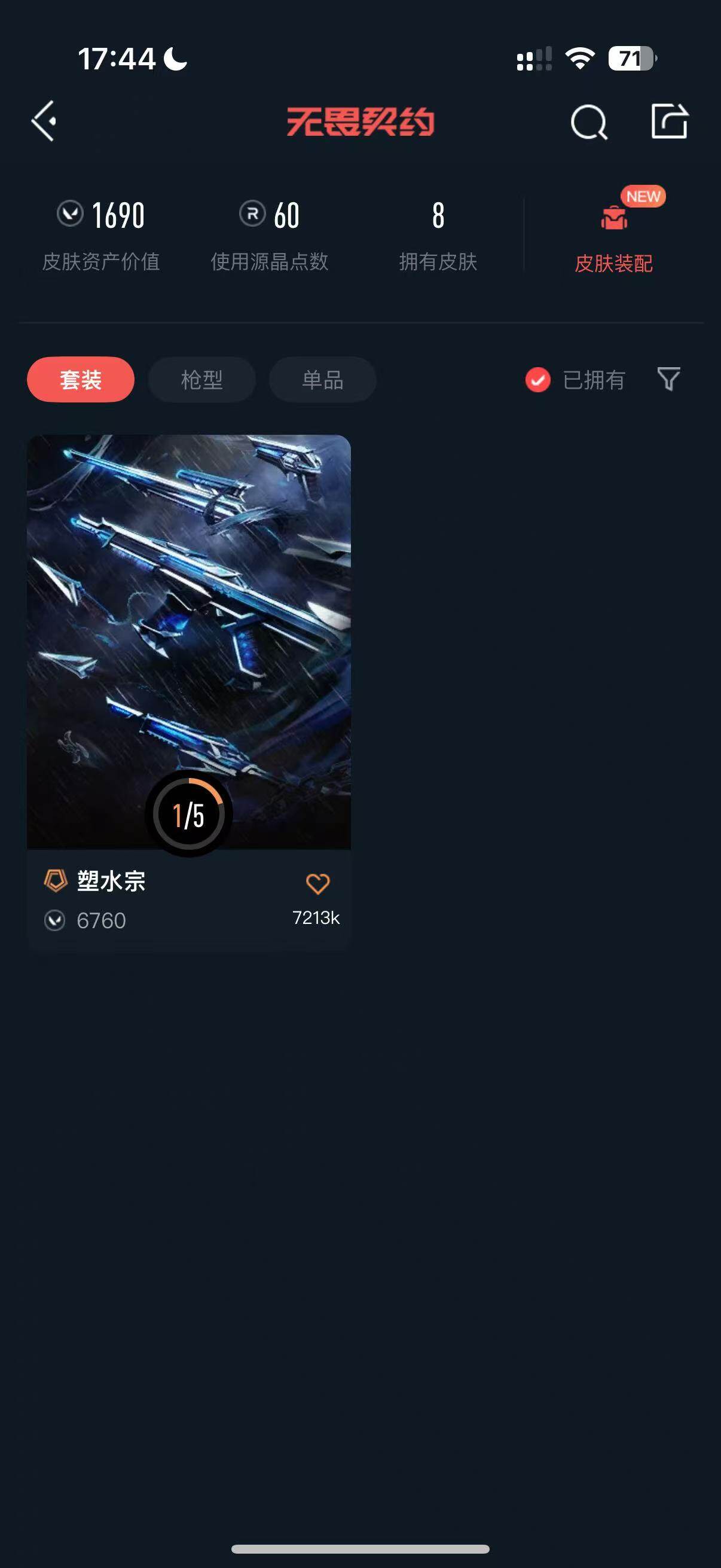The width and height of the screenshot is (721, 1568).
Task: Select the 套装 tab
Action: pos(81,379)
